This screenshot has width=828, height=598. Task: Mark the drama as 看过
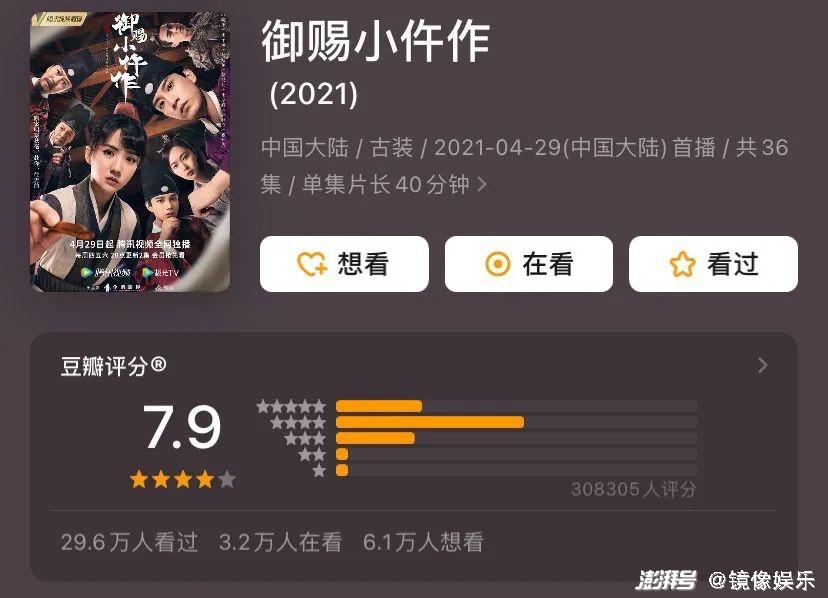pos(713,264)
